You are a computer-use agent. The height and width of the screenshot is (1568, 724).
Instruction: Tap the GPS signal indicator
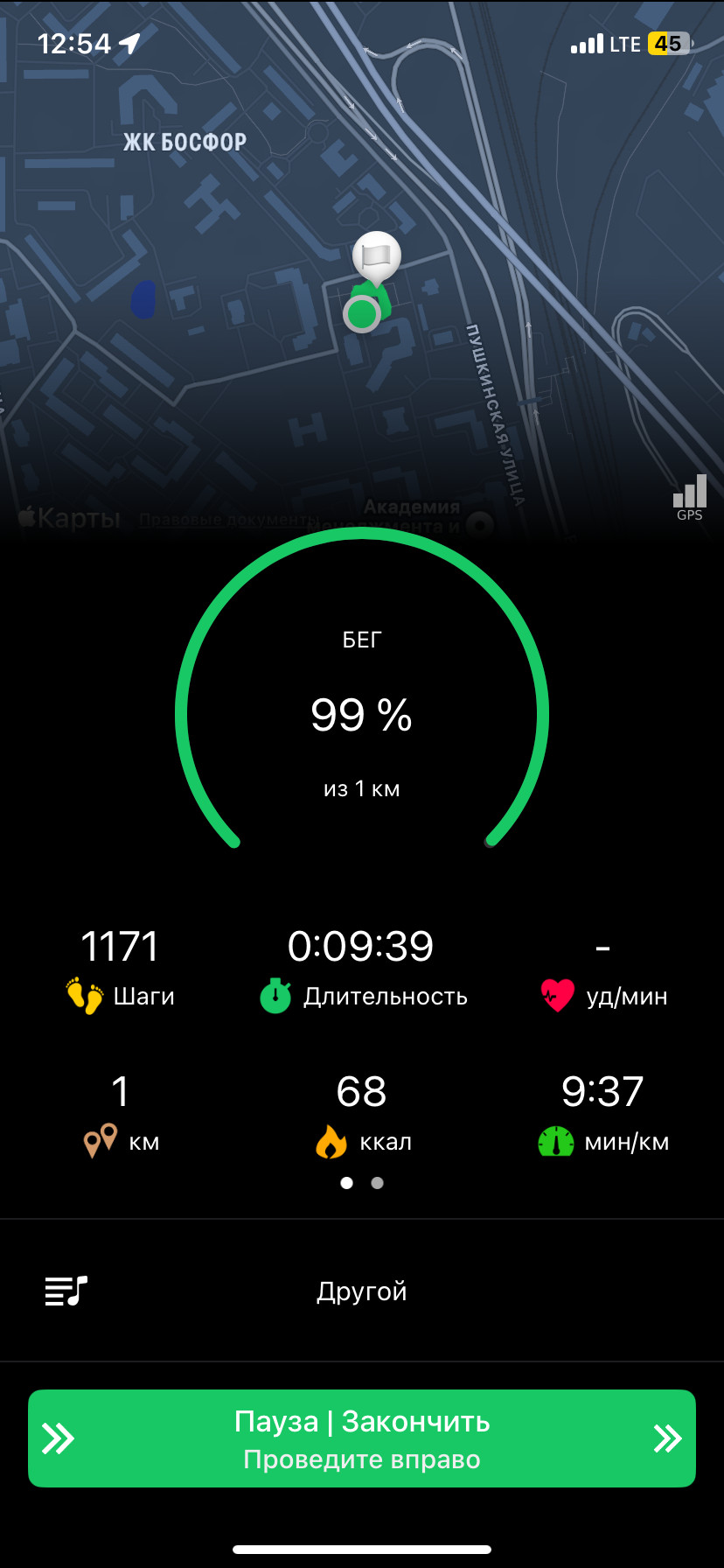[x=690, y=498]
